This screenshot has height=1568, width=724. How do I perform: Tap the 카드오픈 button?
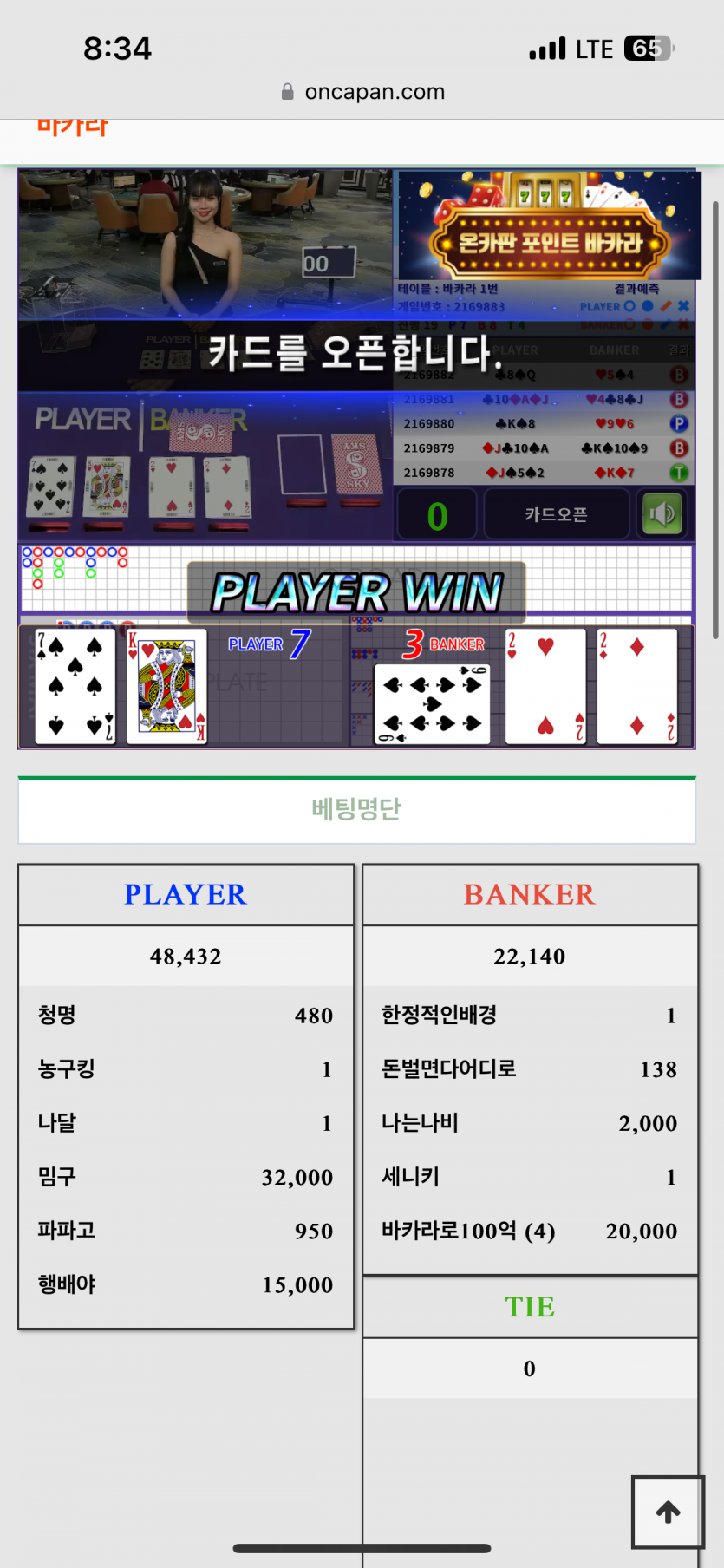pyautogui.click(x=555, y=514)
